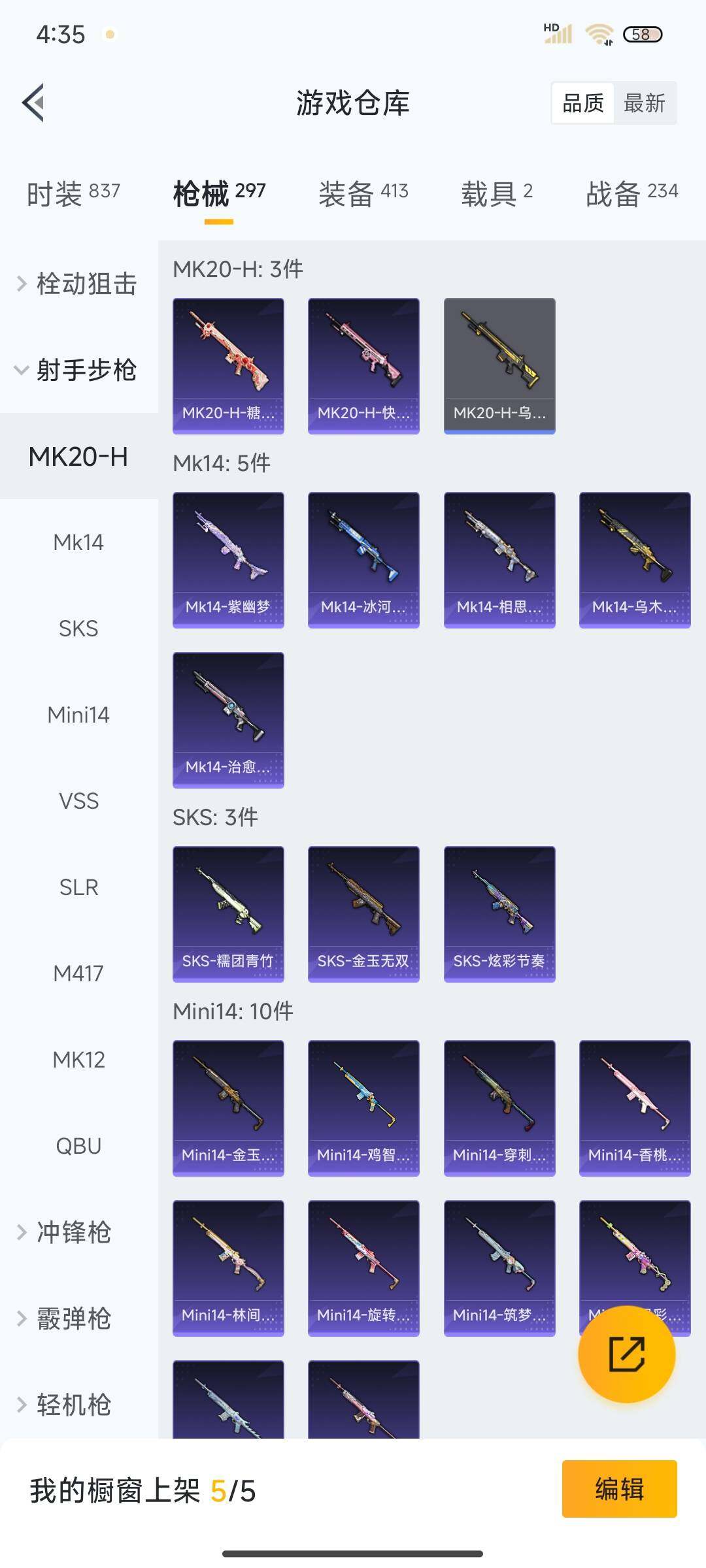
Task: Sort the warehouse by 最新
Action: (x=644, y=103)
